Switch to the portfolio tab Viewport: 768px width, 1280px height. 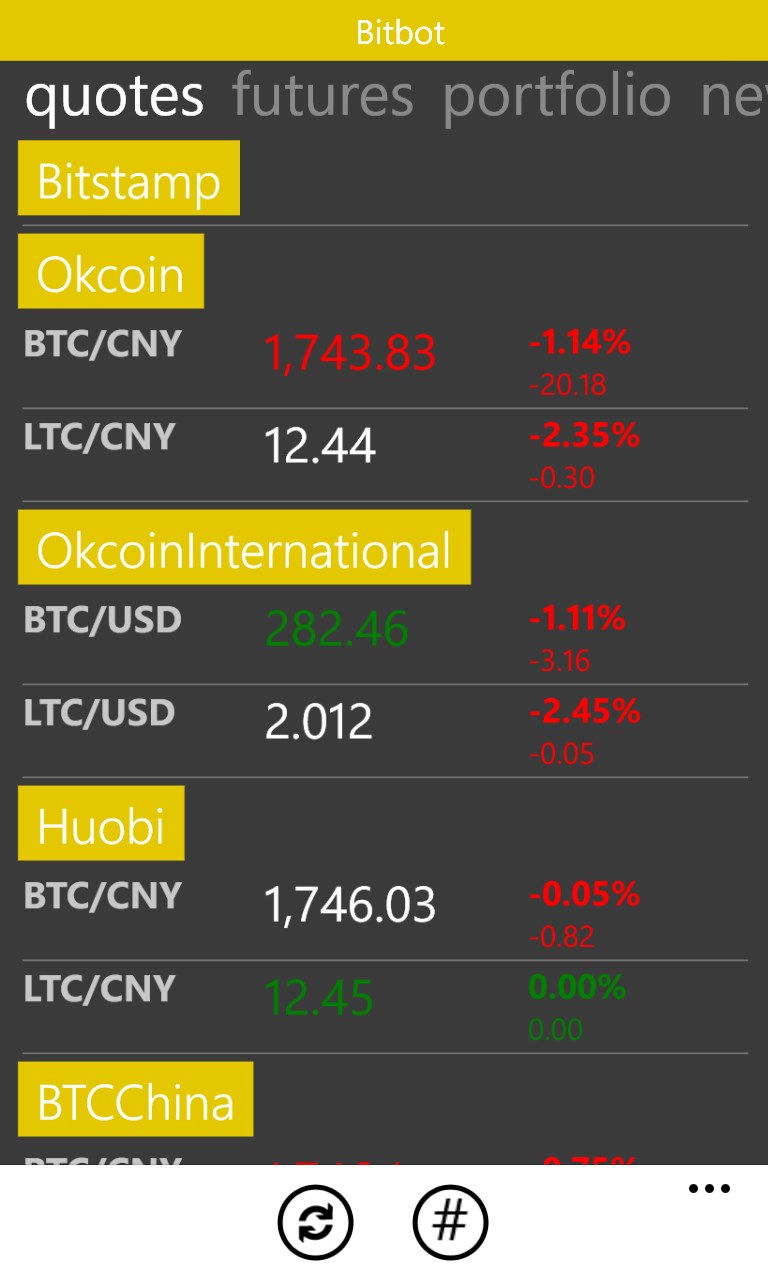coord(556,96)
